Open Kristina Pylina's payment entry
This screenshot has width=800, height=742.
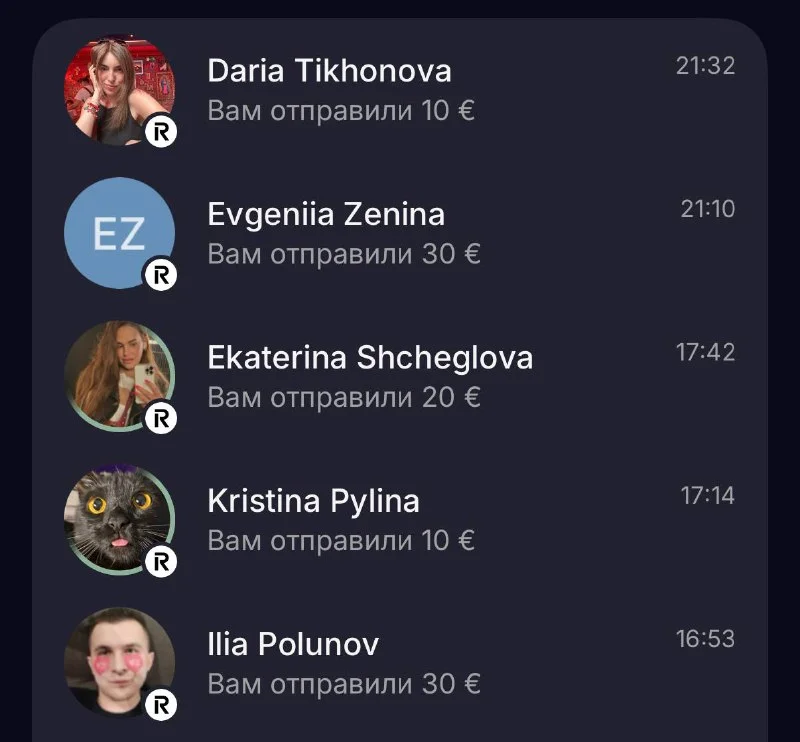tap(400, 520)
